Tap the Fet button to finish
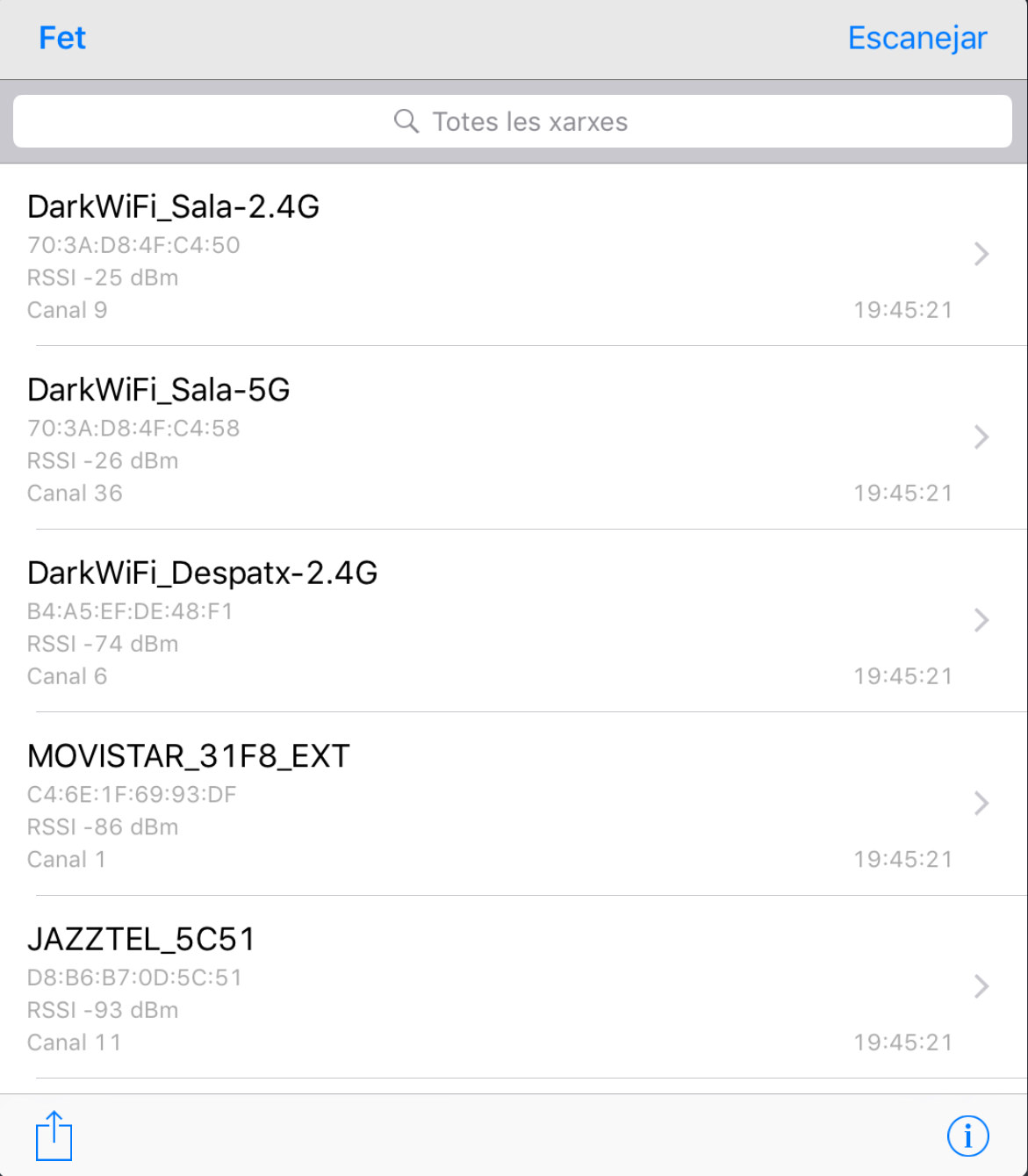The width and height of the screenshot is (1028, 1176). [x=62, y=39]
